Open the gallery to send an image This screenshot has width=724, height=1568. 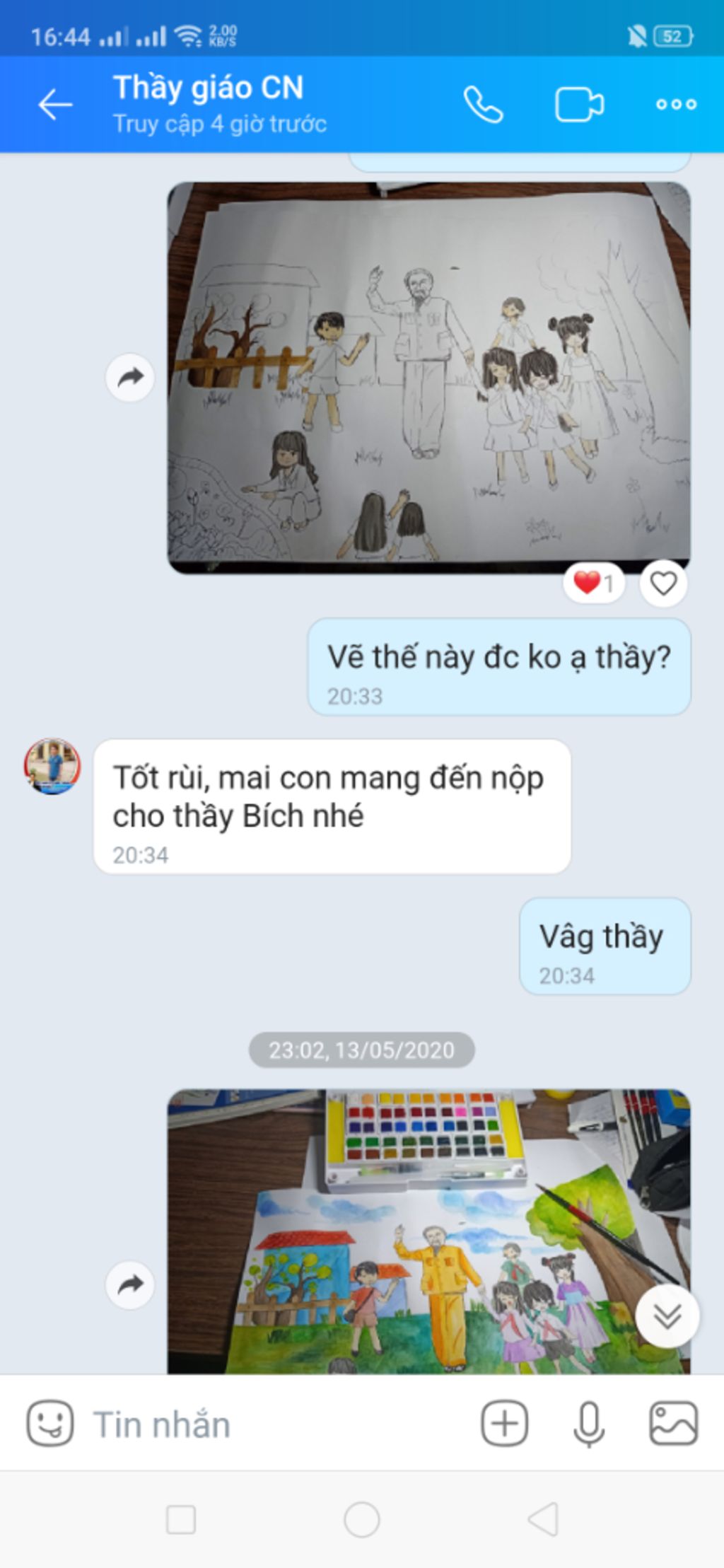coord(672,1424)
